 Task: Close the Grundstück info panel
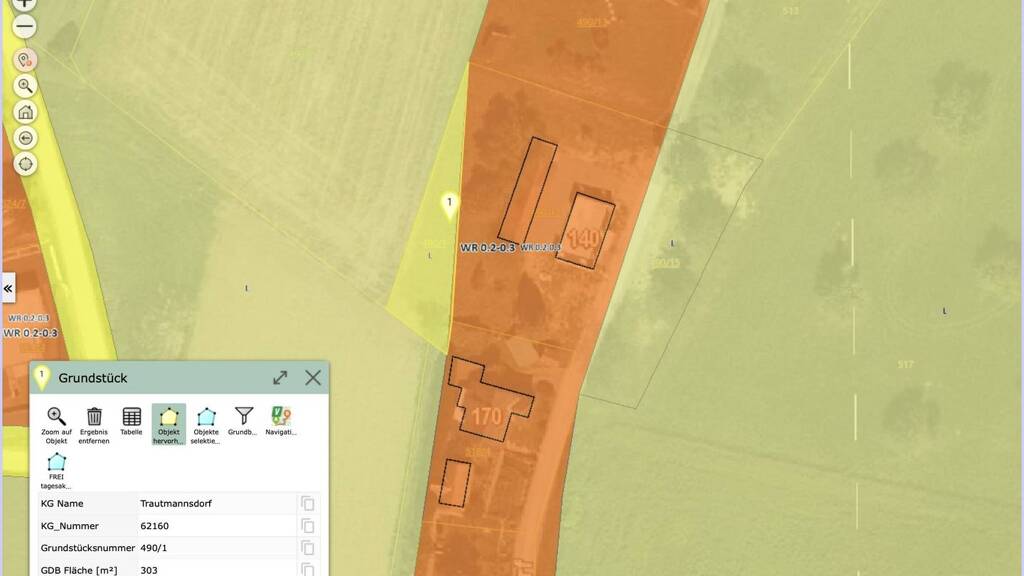coord(313,377)
